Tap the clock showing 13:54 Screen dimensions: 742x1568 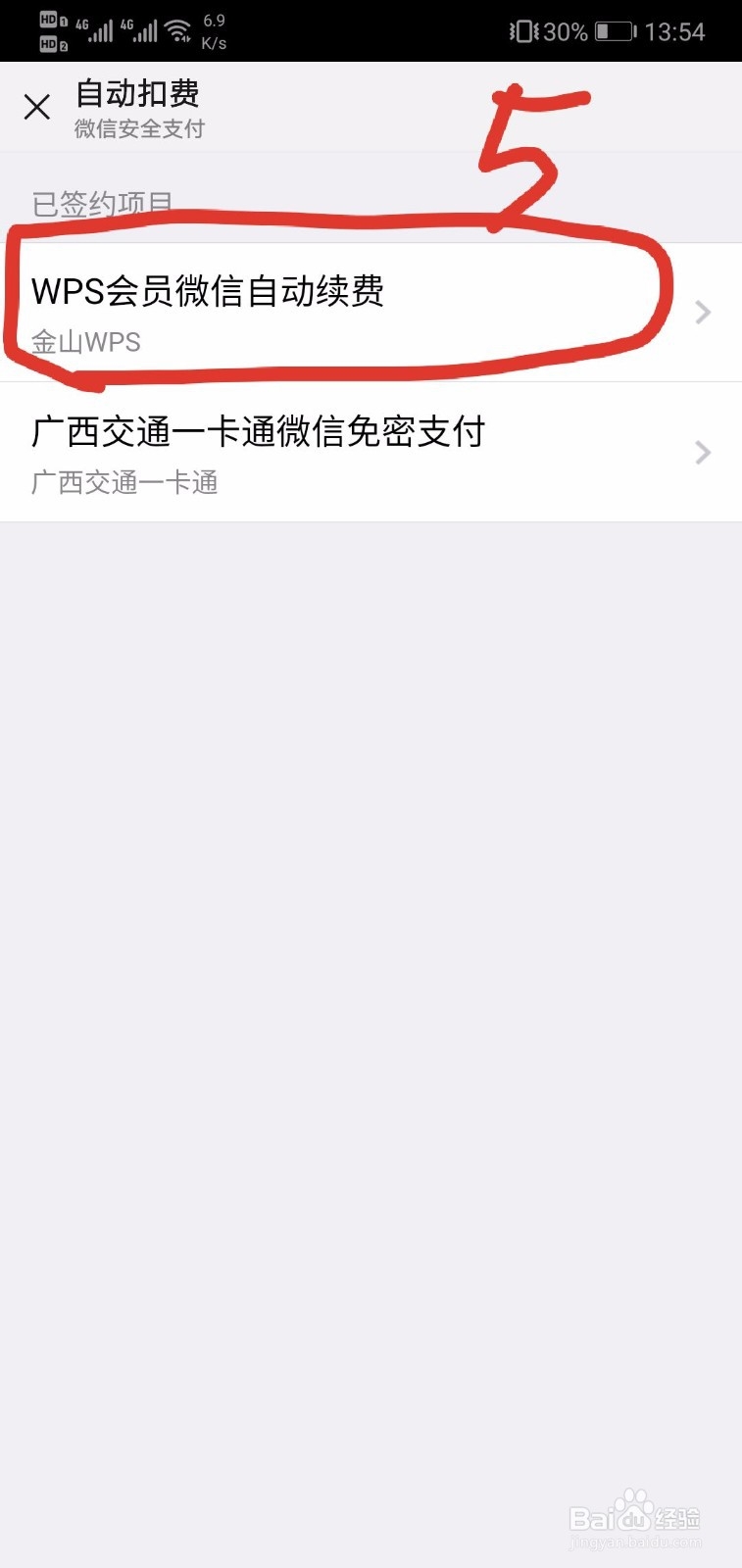click(x=675, y=31)
